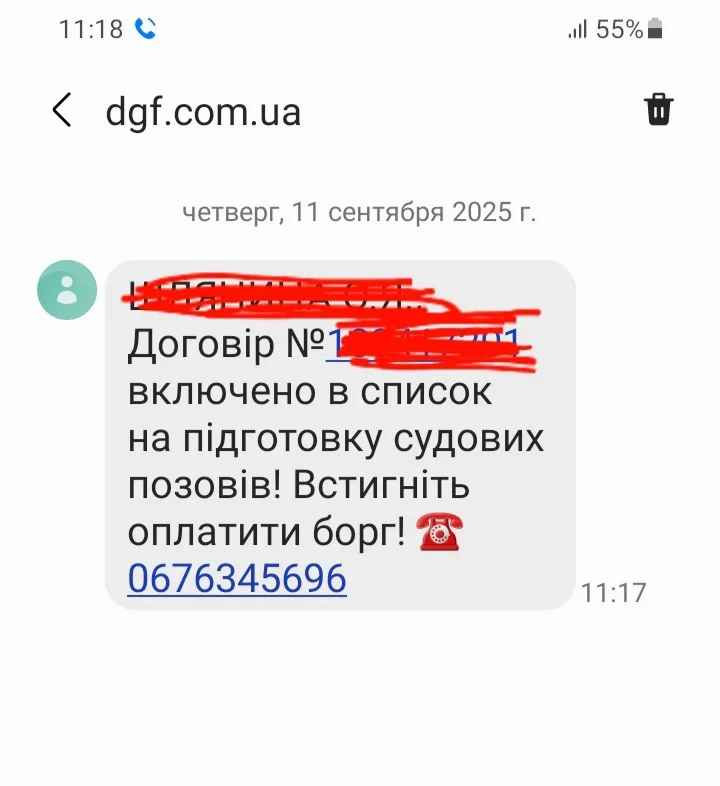The height and width of the screenshot is (786, 720).
Task: Call the phone number 0676345696 link
Action: pyautogui.click(x=237, y=578)
